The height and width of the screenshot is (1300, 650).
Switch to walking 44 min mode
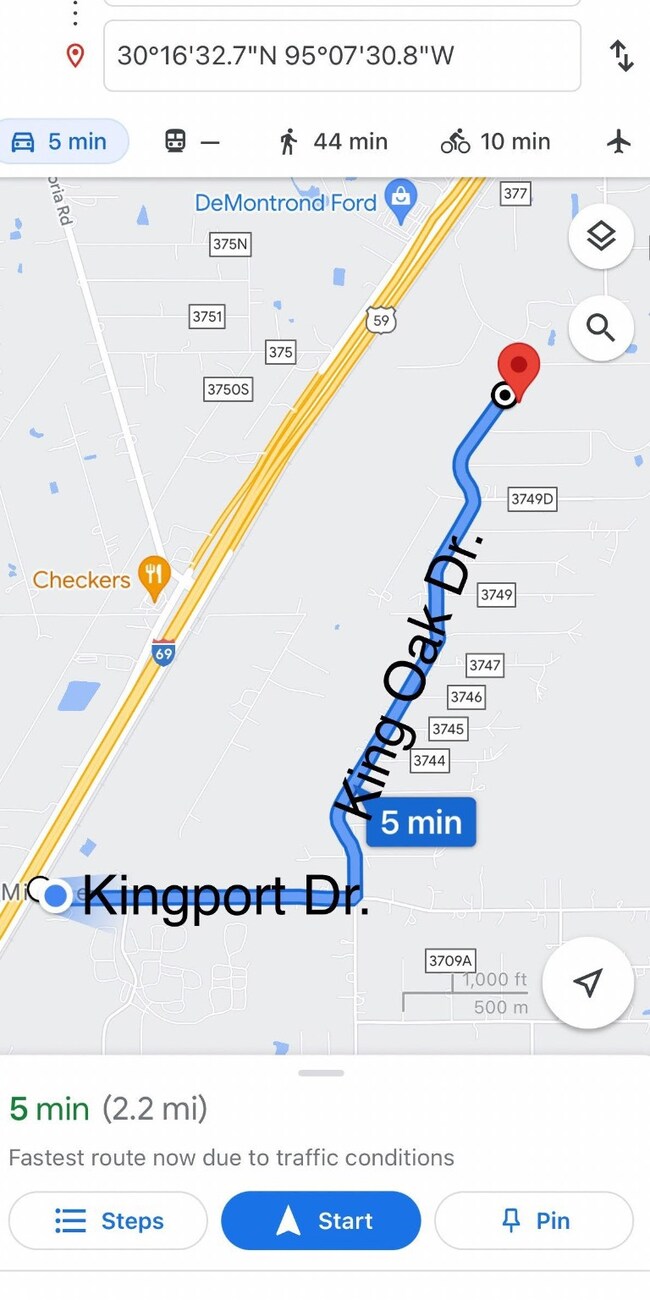333,142
